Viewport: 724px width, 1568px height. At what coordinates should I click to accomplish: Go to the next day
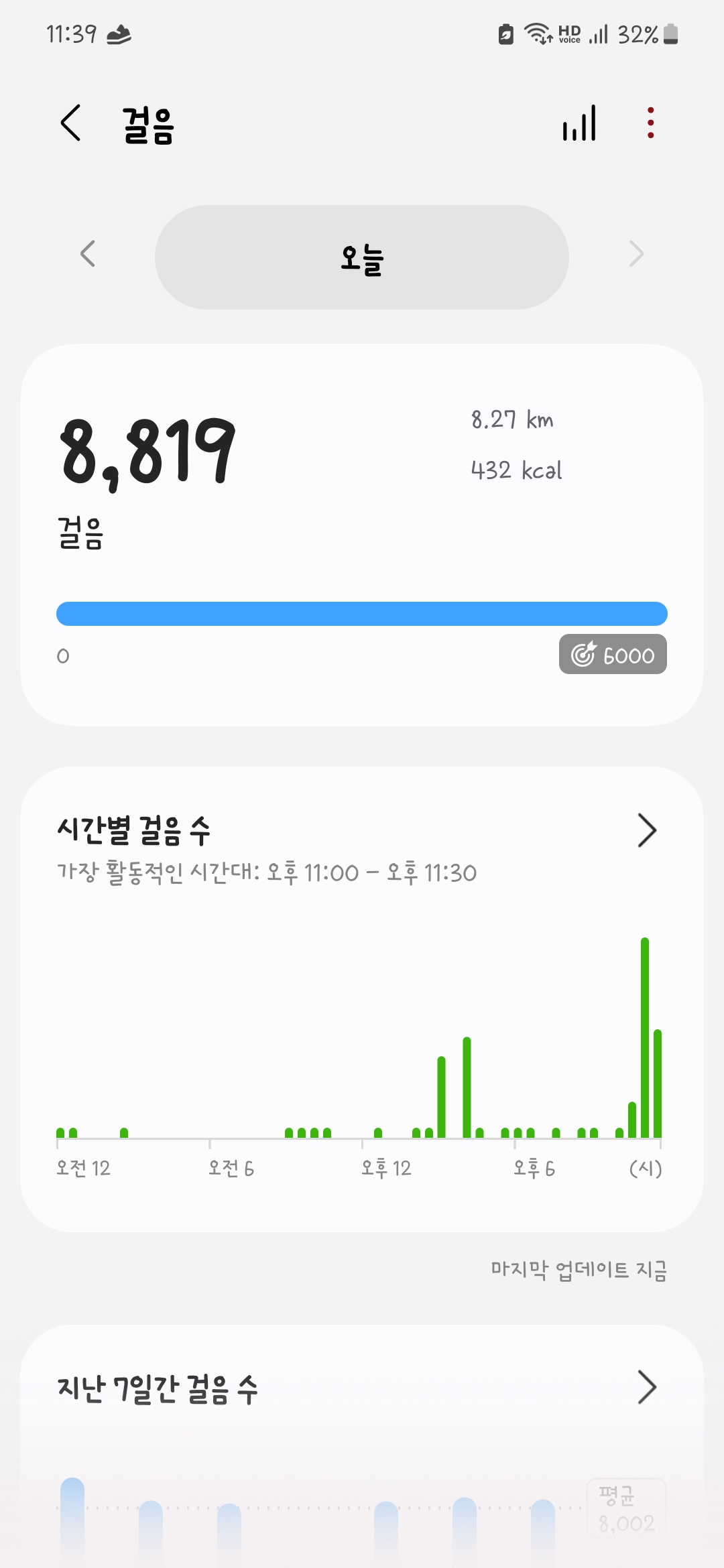pyautogui.click(x=636, y=254)
